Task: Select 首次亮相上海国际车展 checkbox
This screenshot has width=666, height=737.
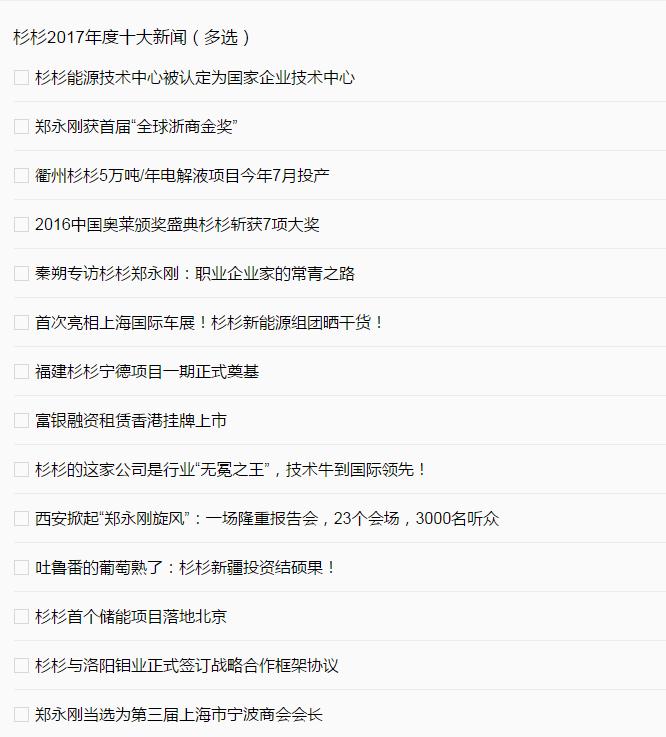Action: point(21,322)
